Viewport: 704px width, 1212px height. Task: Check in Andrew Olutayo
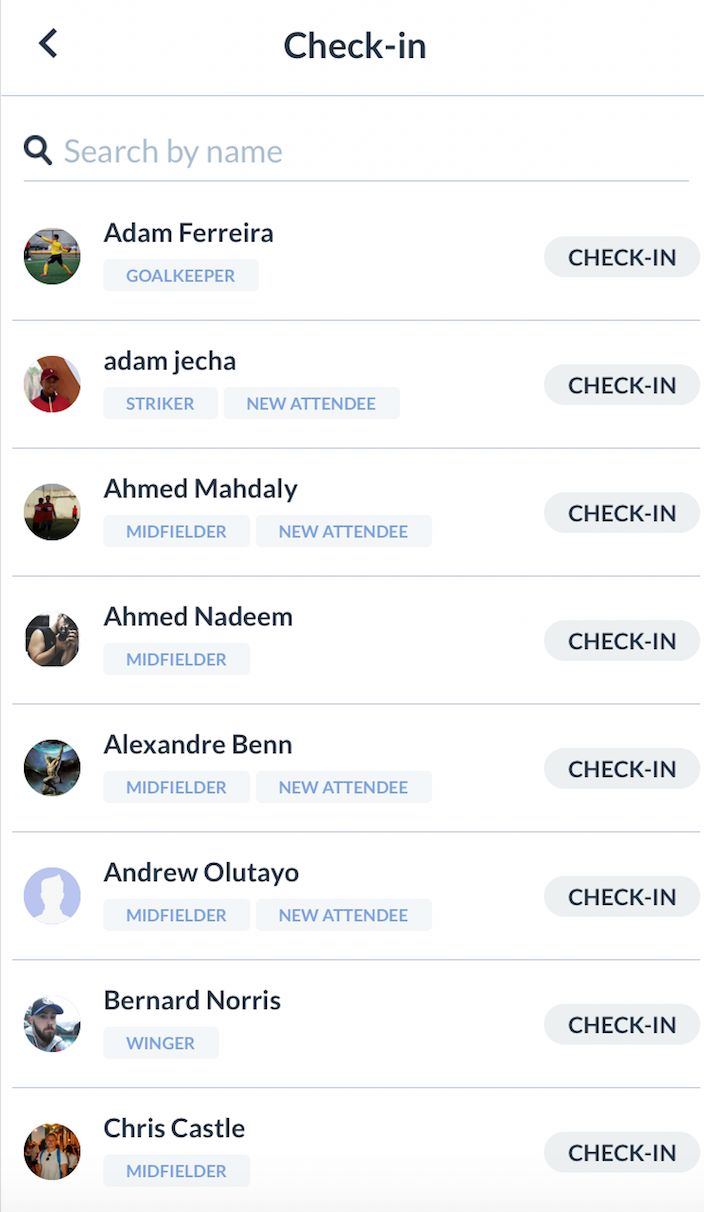621,898
